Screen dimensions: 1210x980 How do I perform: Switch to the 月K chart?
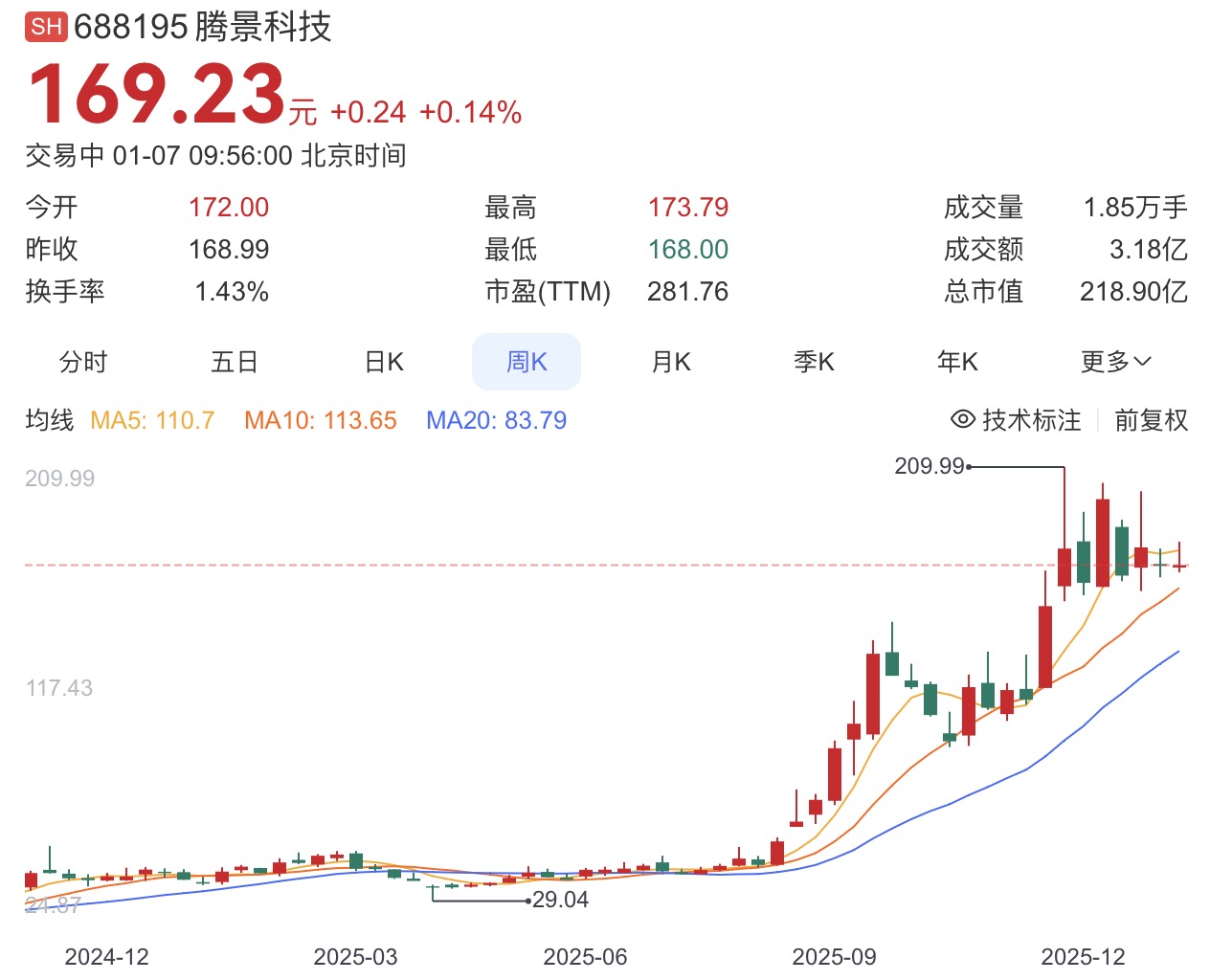[x=671, y=362]
